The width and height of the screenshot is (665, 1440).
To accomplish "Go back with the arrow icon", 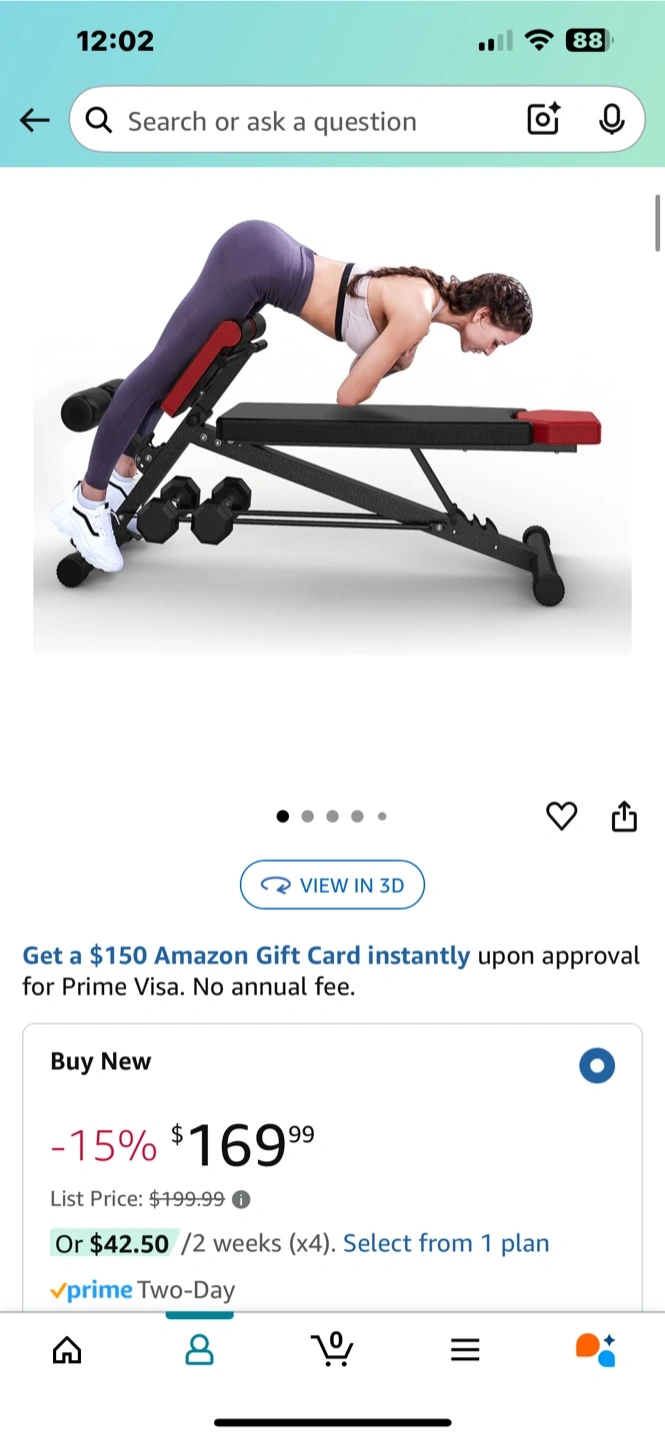I will pos(34,121).
